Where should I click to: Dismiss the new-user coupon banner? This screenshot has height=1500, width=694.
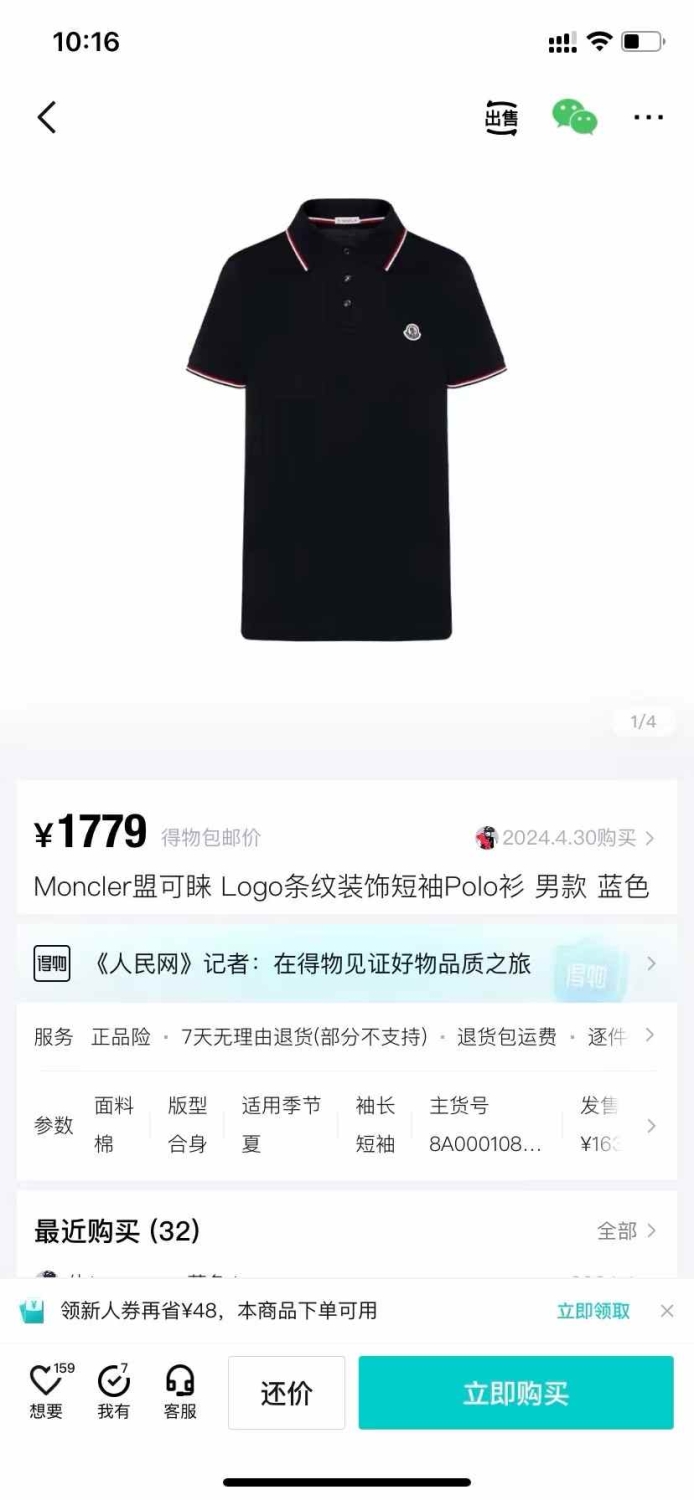coord(667,1311)
